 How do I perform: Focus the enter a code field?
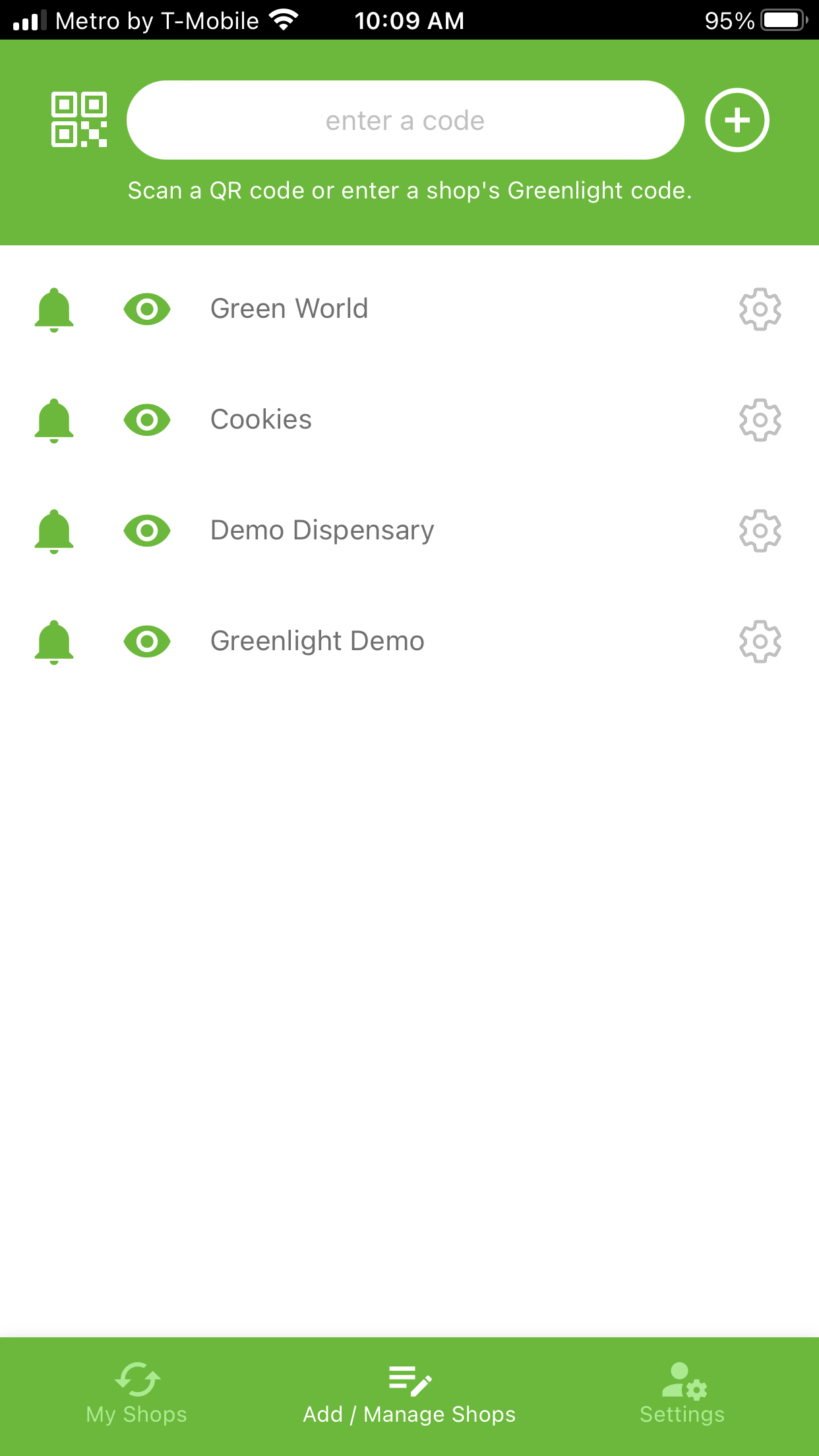[x=405, y=120]
